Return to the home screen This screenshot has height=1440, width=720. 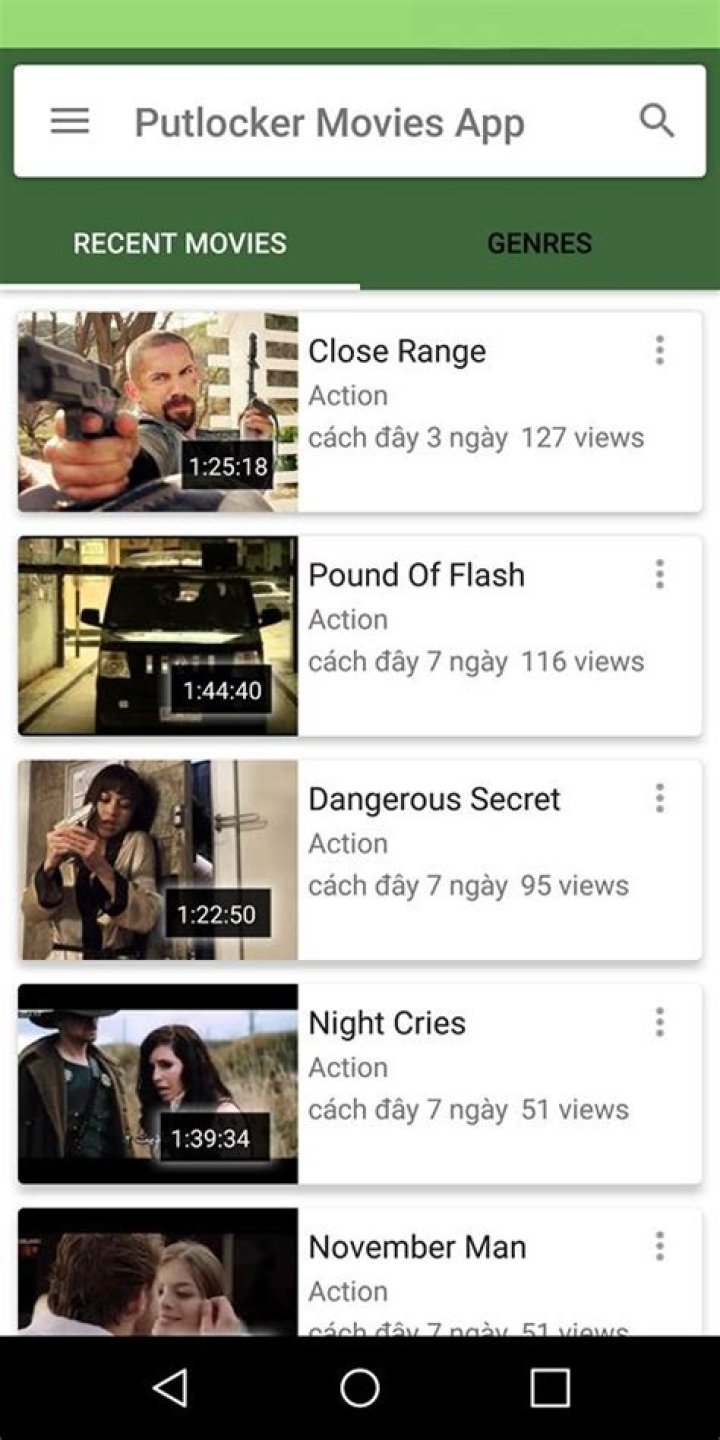coord(360,1388)
